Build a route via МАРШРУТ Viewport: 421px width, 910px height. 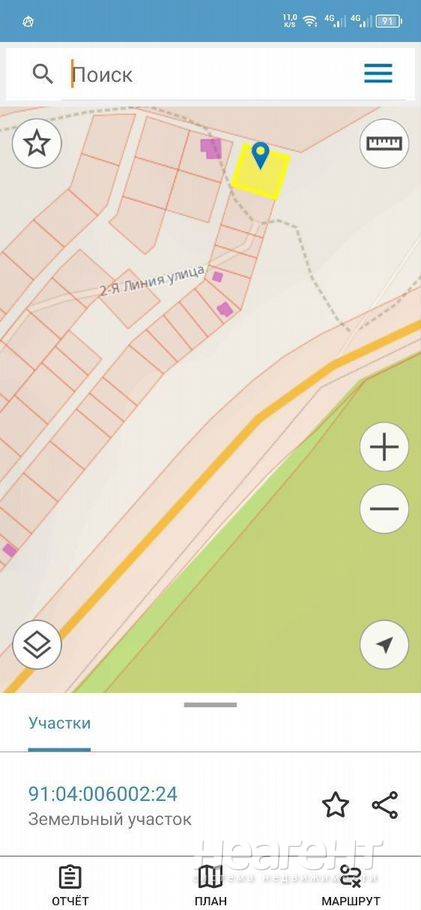coord(350,885)
